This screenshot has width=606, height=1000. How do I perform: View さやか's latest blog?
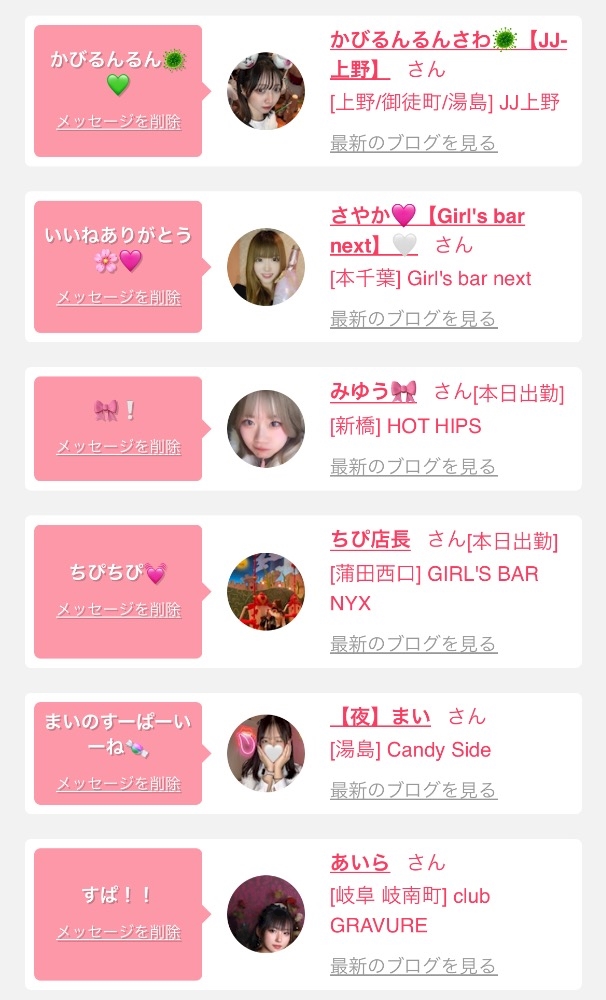click(x=413, y=318)
